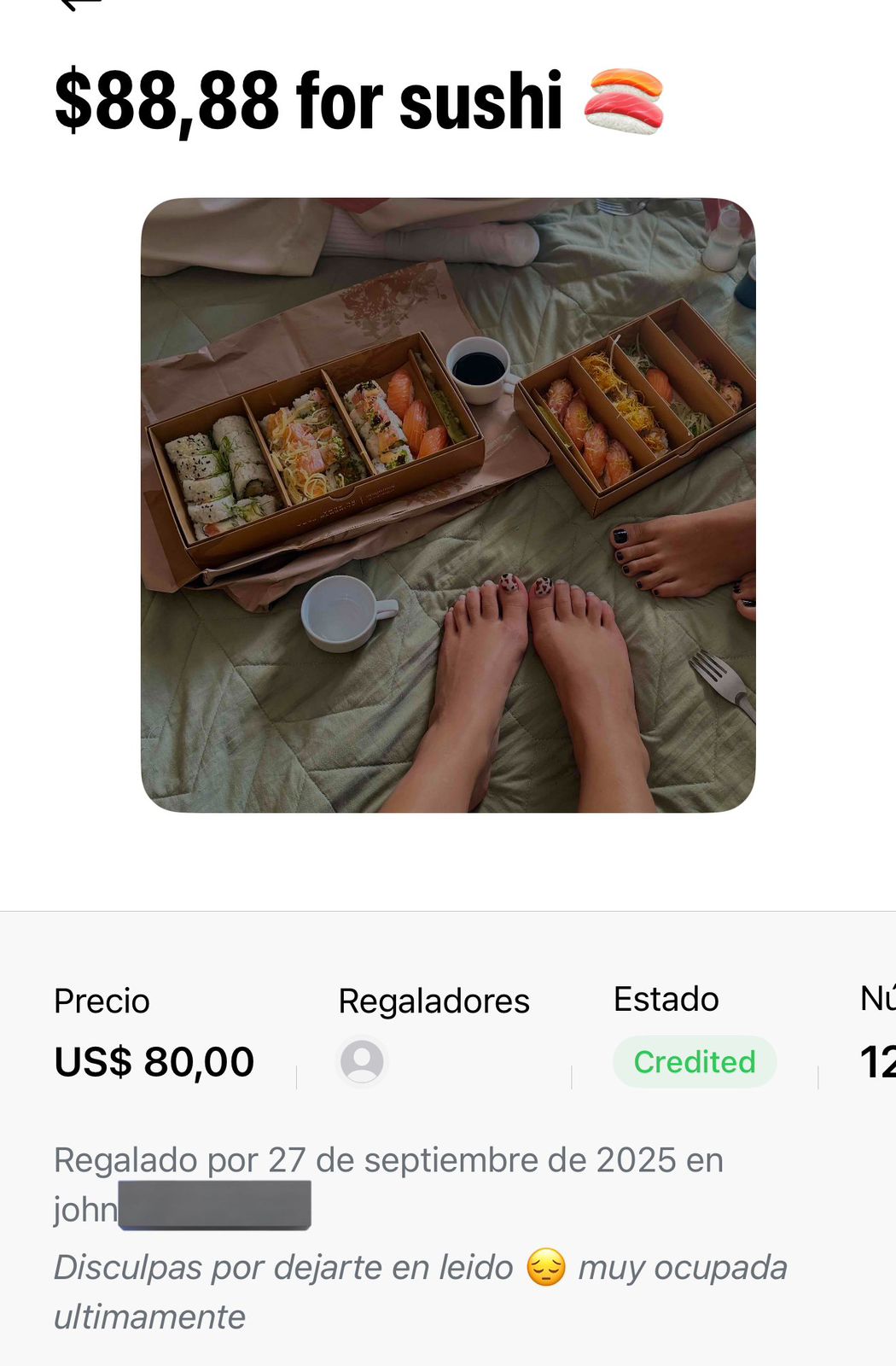Viewport: 896px width, 1366px height.
Task: Open the sushi gift photo
Action: pos(448,505)
